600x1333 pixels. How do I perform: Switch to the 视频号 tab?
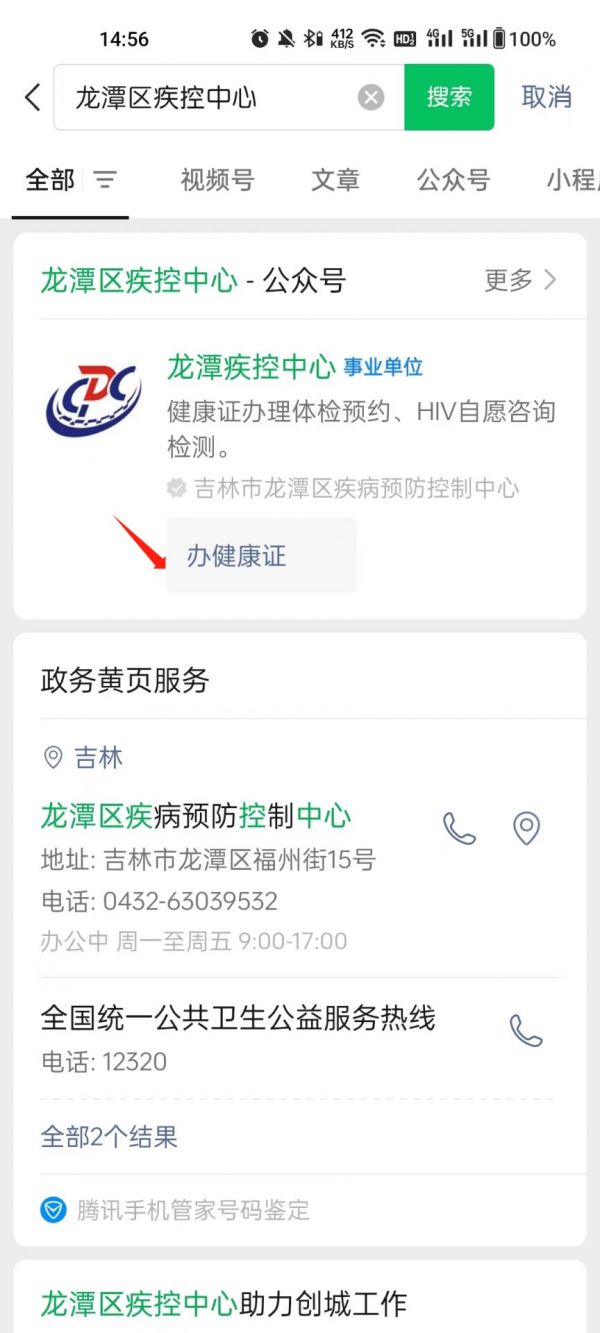click(x=217, y=180)
